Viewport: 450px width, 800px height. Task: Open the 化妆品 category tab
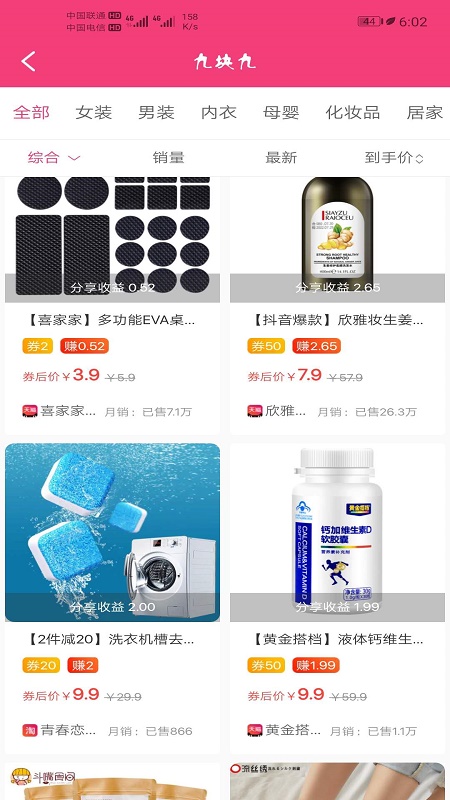tap(353, 113)
